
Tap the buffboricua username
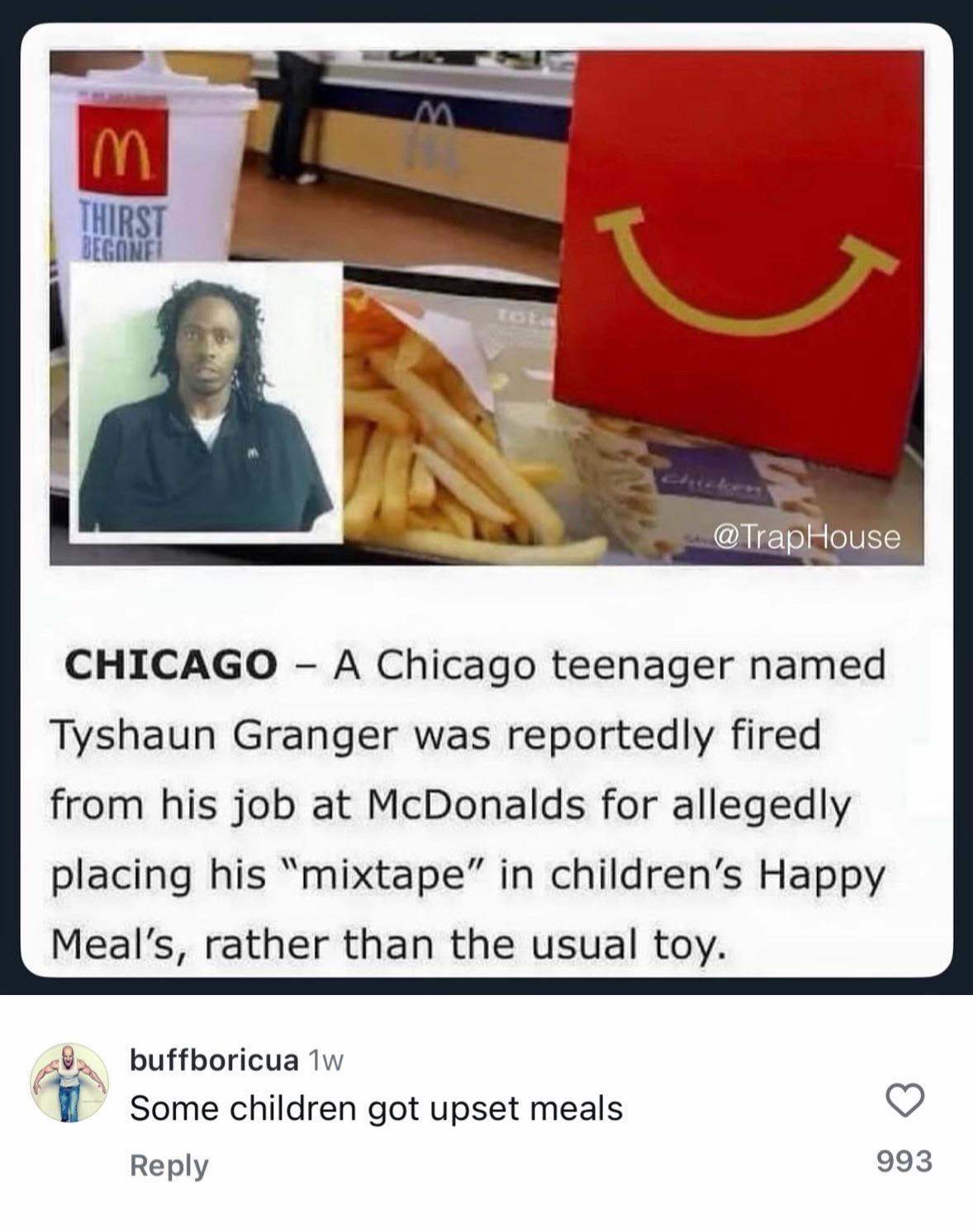point(214,1060)
